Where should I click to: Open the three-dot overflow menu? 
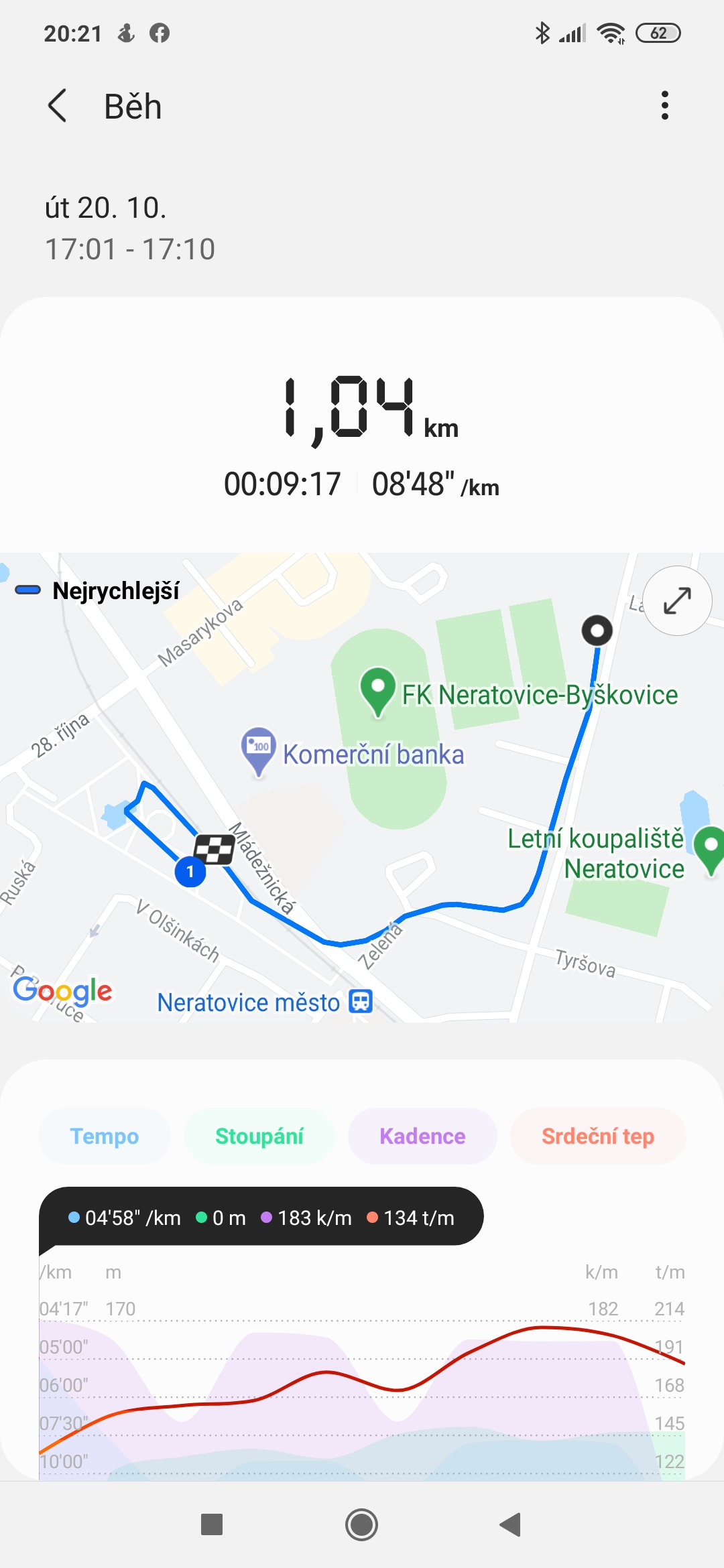[x=664, y=106]
